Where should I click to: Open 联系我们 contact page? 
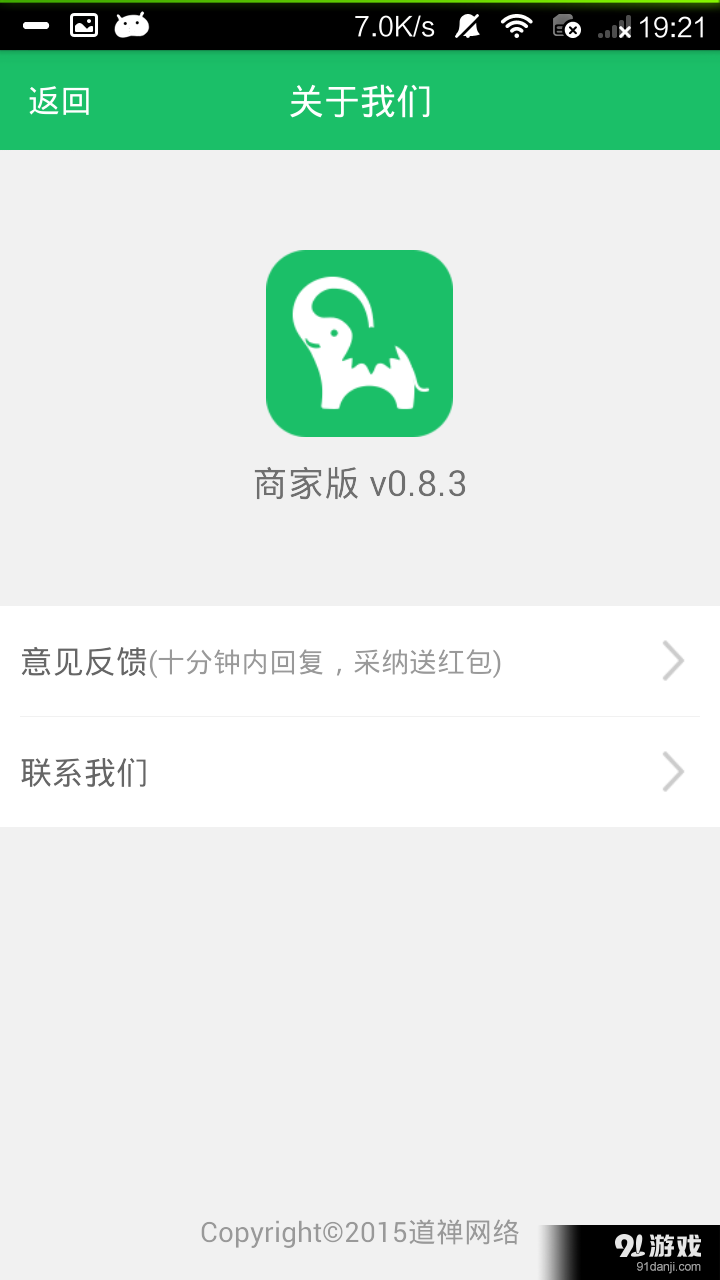[85, 772]
